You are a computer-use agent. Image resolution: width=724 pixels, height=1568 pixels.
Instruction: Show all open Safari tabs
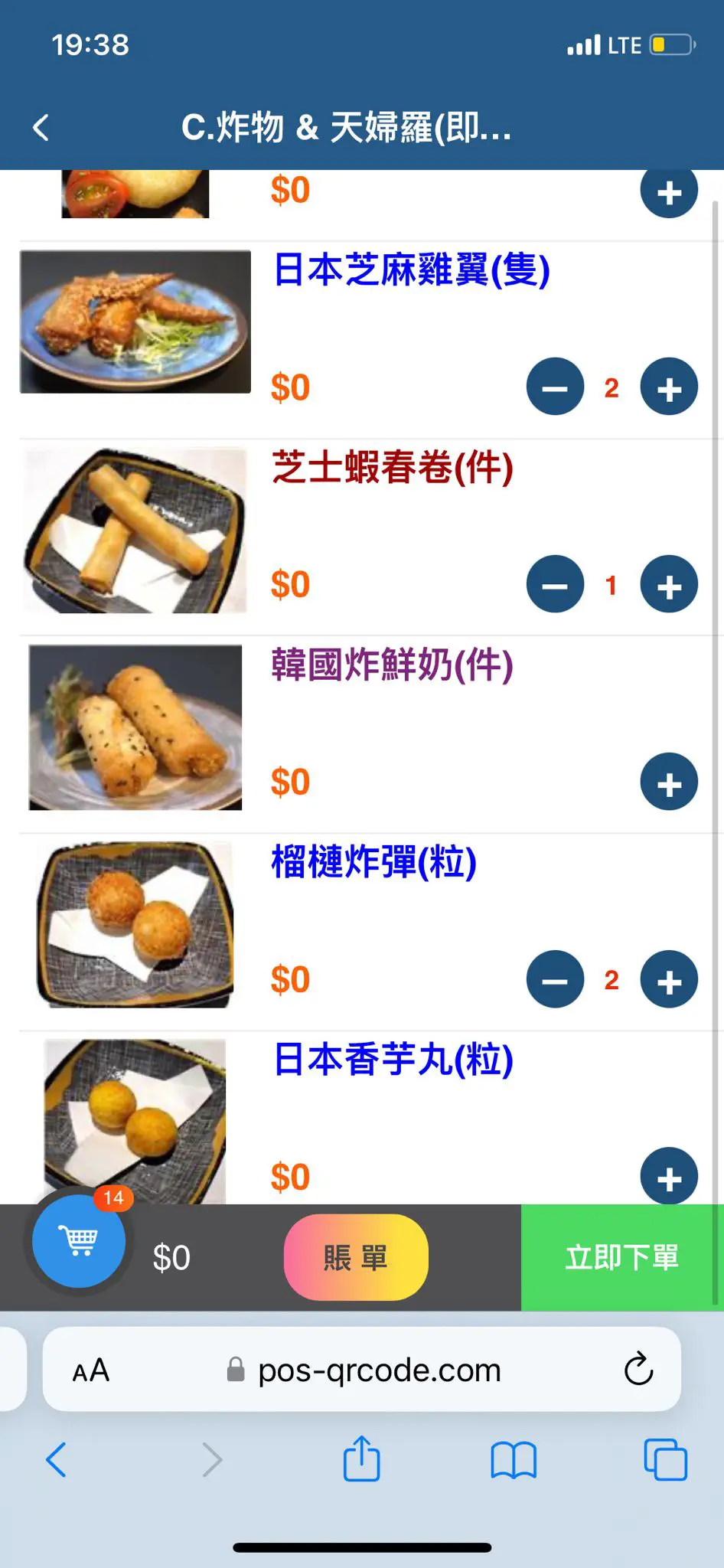[x=665, y=1459]
